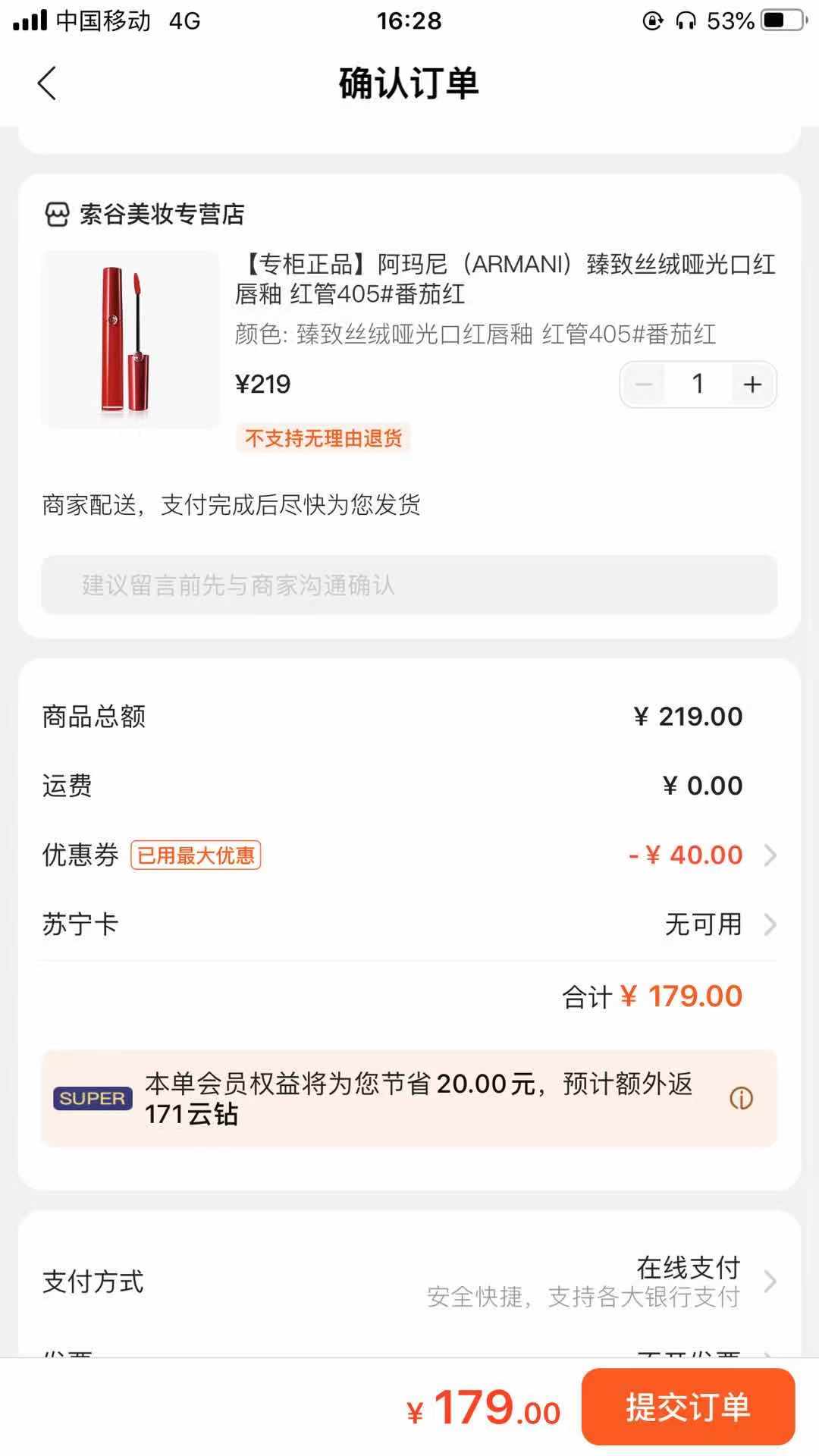Click the store icon beside 索谷美妆专营店

56,213
